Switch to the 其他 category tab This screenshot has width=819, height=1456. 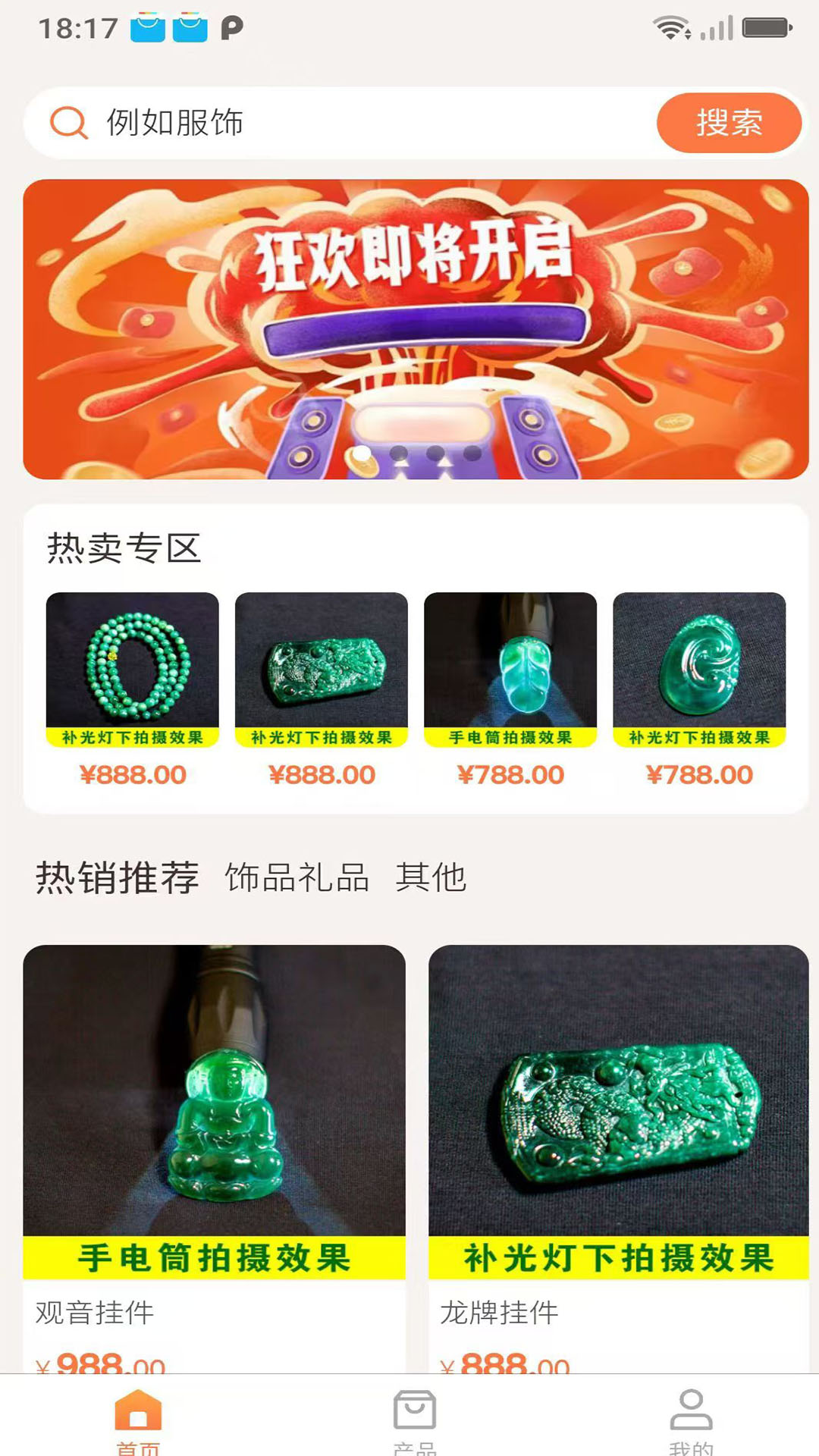click(x=431, y=877)
